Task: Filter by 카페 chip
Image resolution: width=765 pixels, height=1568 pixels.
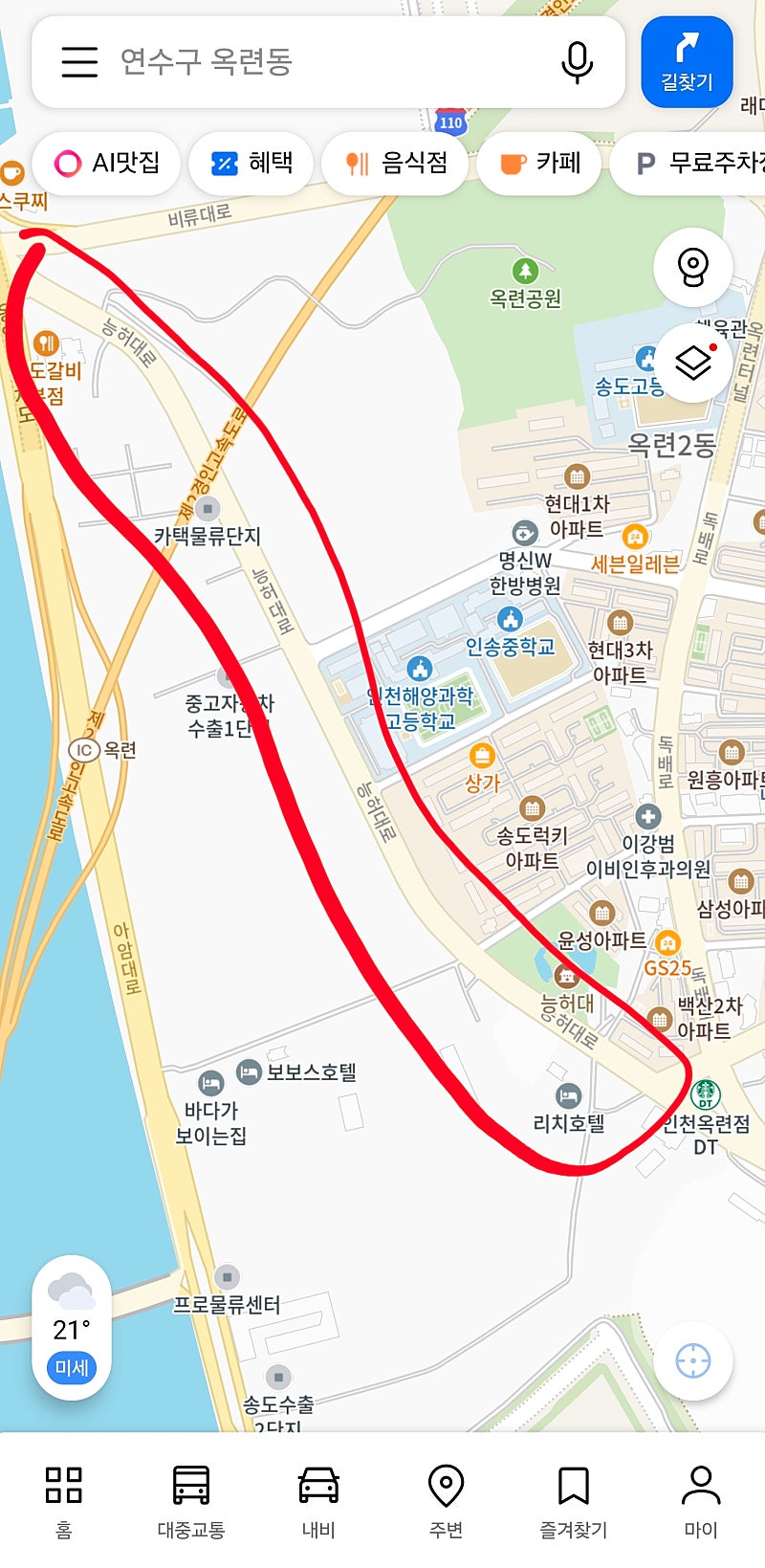Action: 539,164
